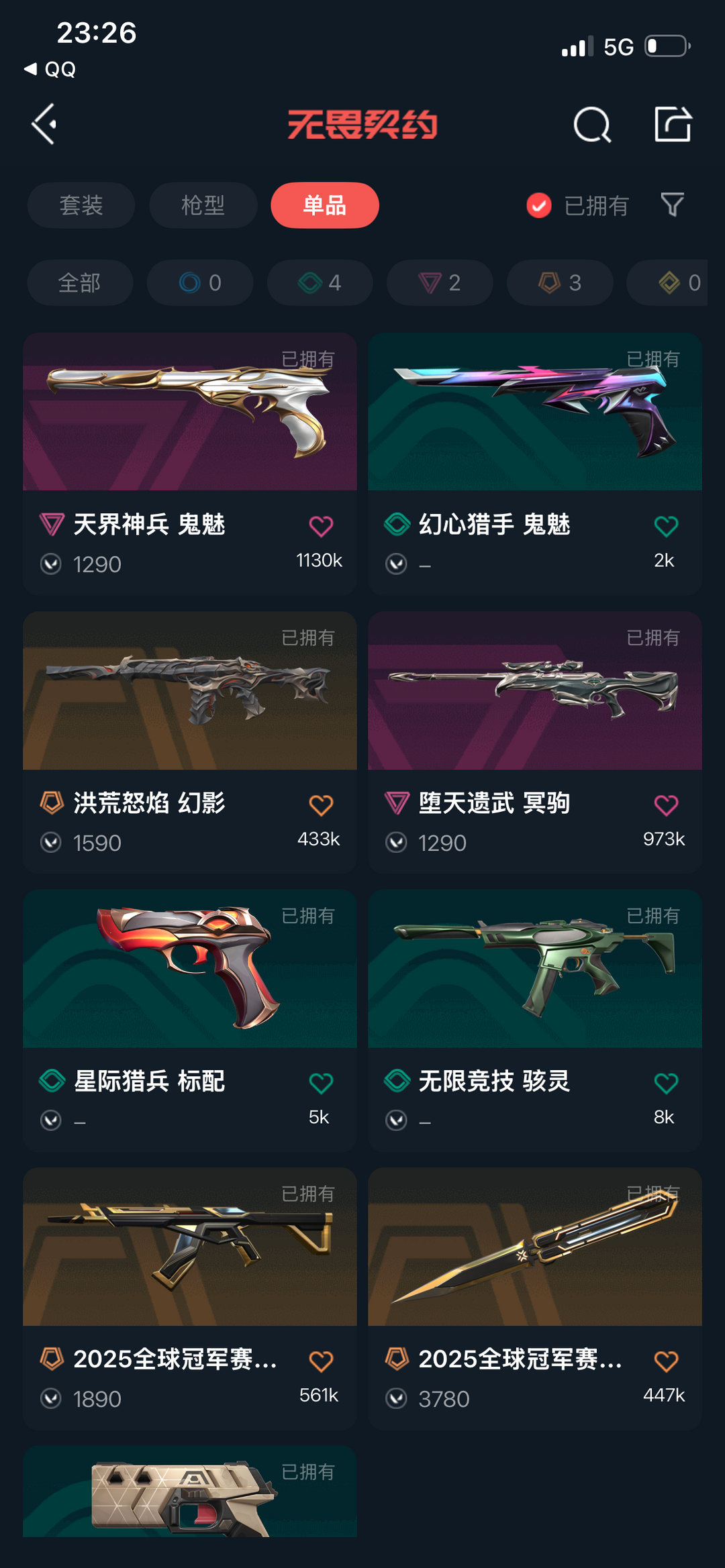The image size is (725, 1568).
Task: Like the 幻心猎手 鬼魅 skin
Action: pos(665,527)
